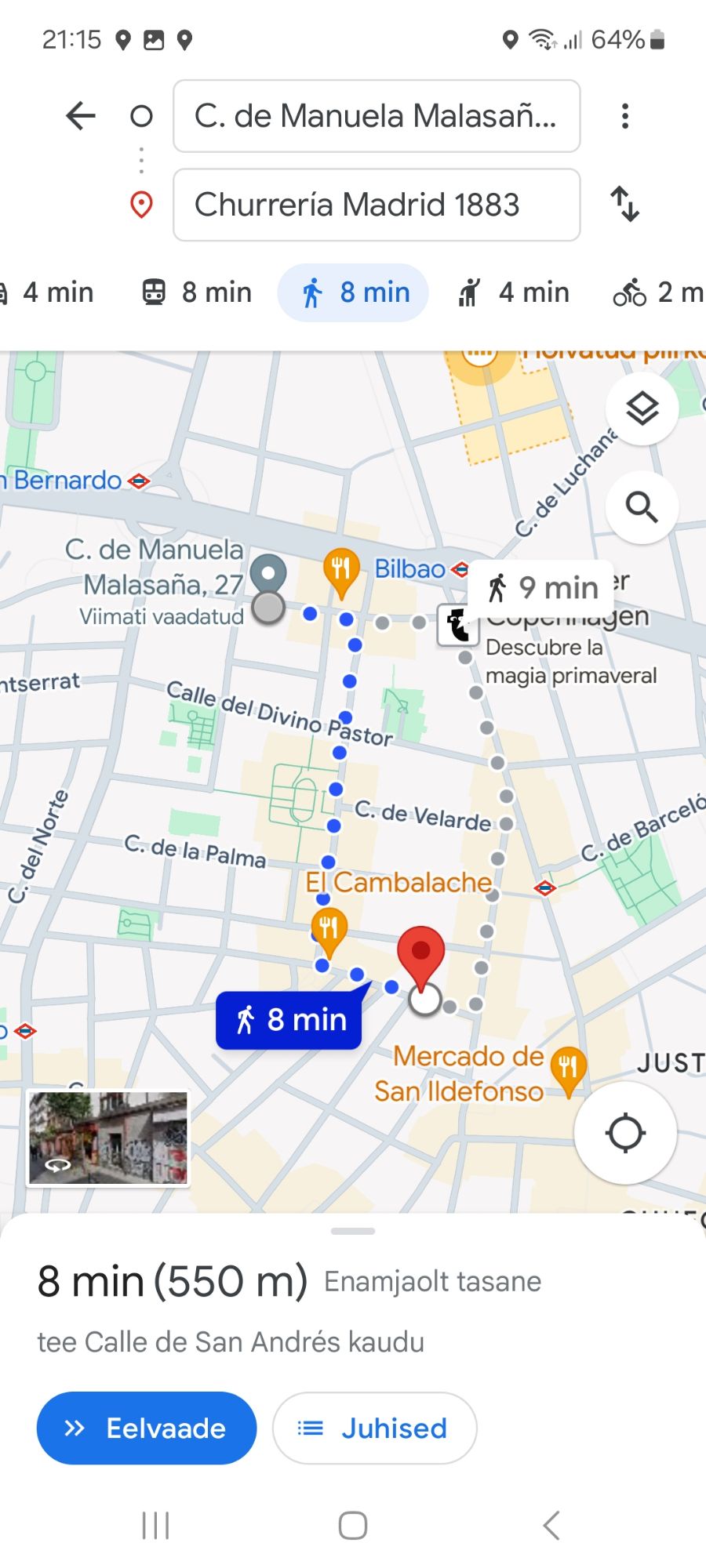Image resolution: width=706 pixels, height=1568 pixels.
Task: Switch to the cycling tab
Action: [657, 292]
